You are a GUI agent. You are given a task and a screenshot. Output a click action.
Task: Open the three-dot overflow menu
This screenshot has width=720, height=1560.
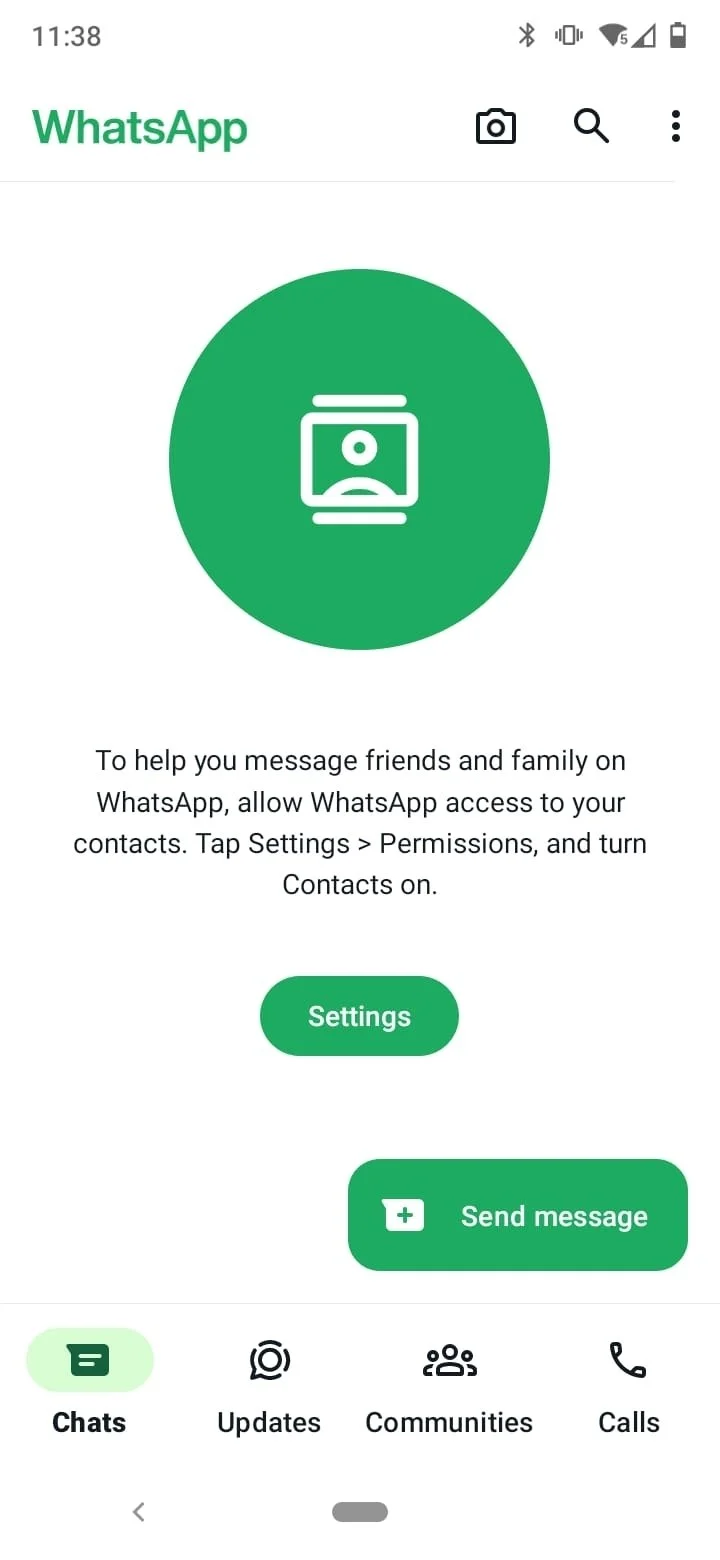(x=675, y=126)
